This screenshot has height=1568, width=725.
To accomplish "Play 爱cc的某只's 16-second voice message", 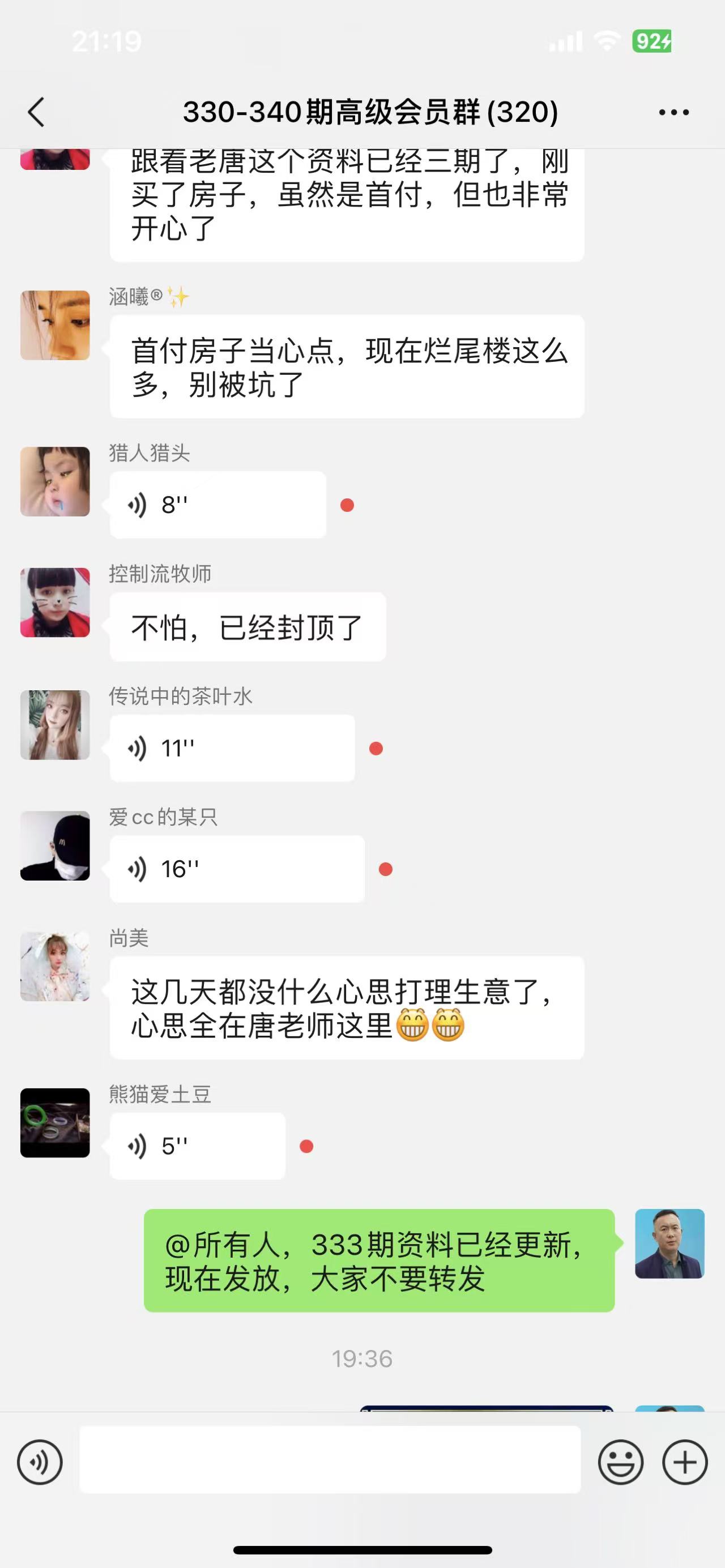I will [x=237, y=869].
